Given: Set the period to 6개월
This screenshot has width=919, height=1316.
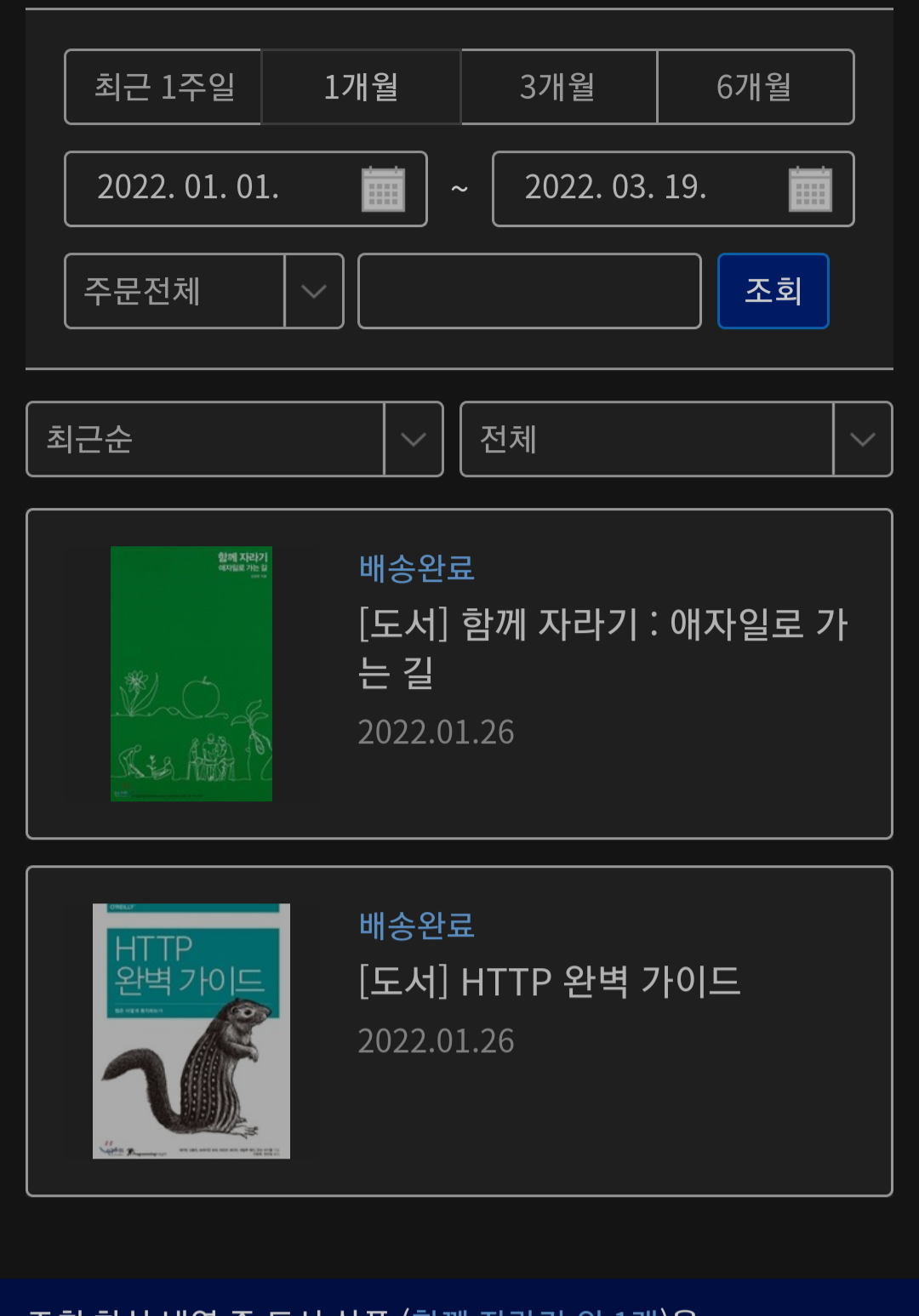Looking at the screenshot, I should (755, 87).
